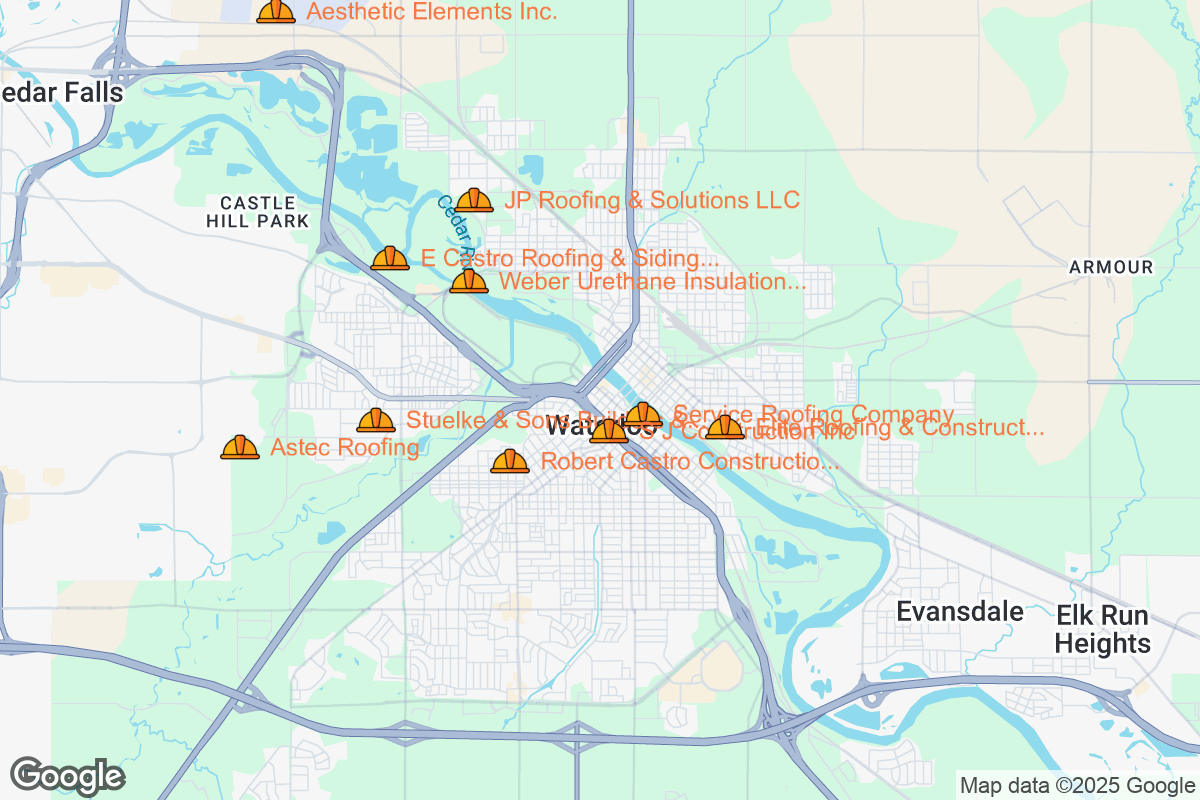Choose the Weber Urethane Insulation marker

coord(468,281)
